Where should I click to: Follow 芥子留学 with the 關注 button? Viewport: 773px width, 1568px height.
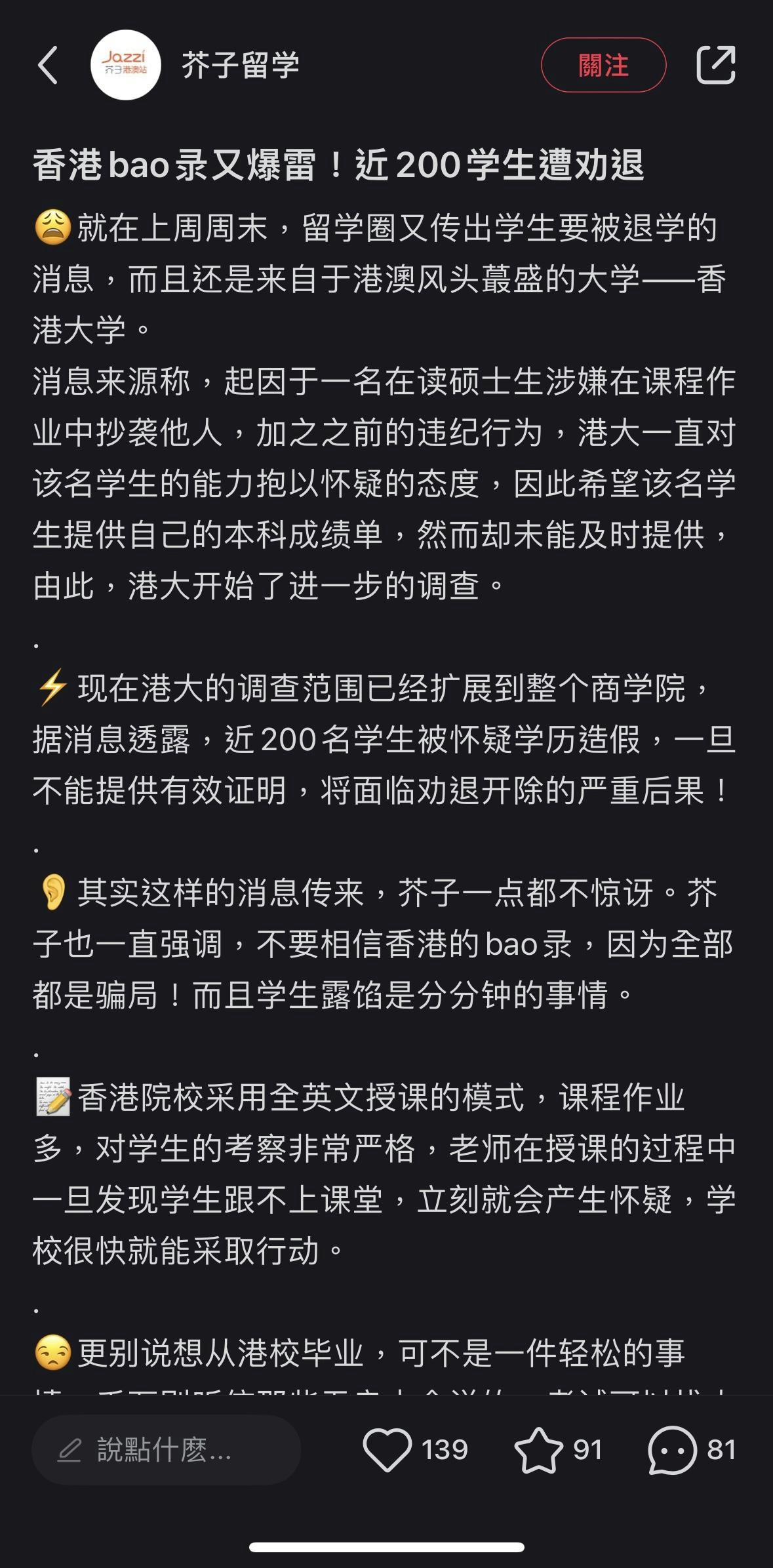point(603,65)
